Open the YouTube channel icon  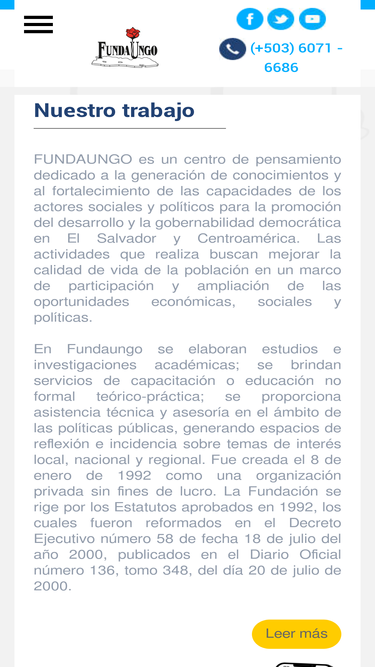tap(312, 19)
